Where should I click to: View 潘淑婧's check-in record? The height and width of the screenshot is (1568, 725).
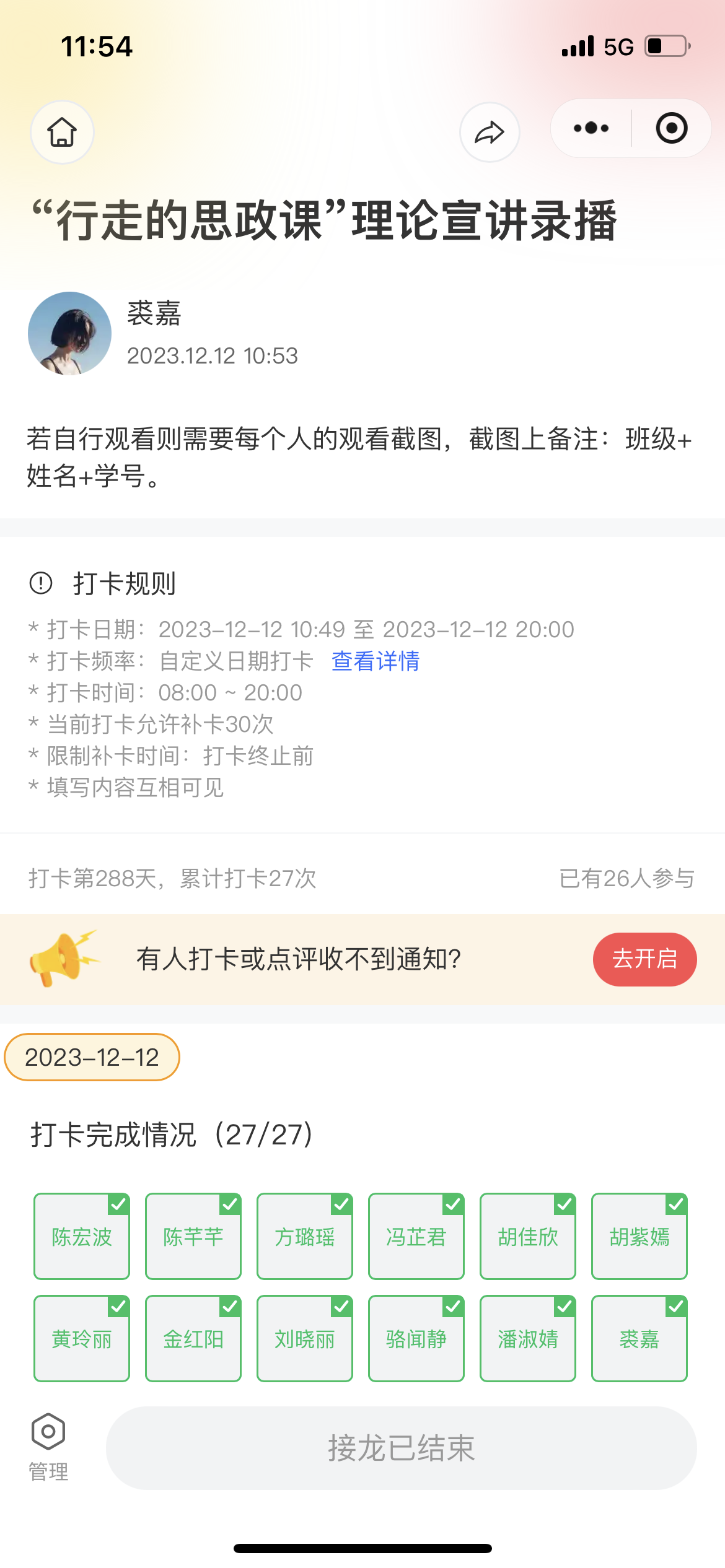pyautogui.click(x=528, y=1339)
